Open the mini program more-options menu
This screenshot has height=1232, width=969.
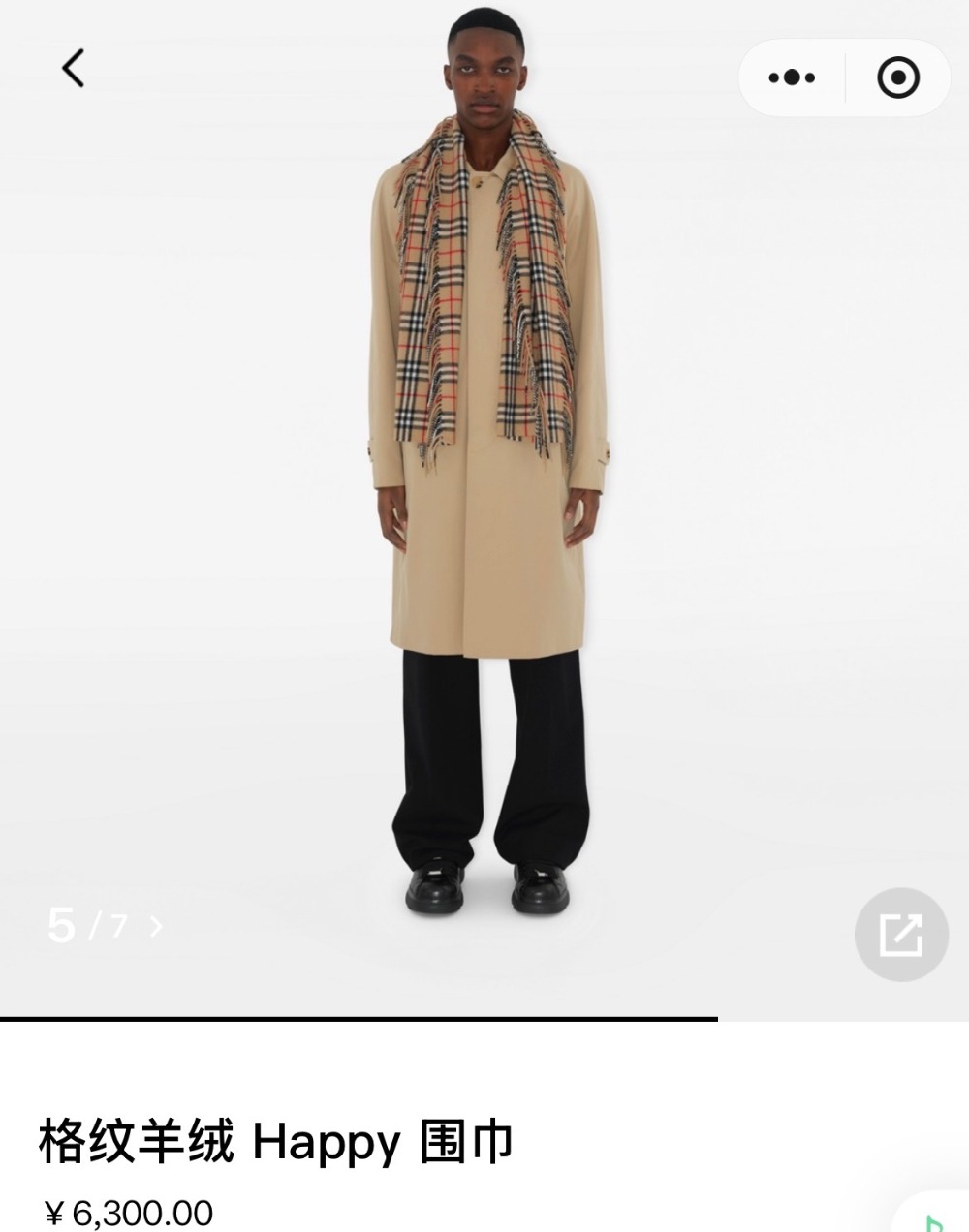click(x=792, y=77)
